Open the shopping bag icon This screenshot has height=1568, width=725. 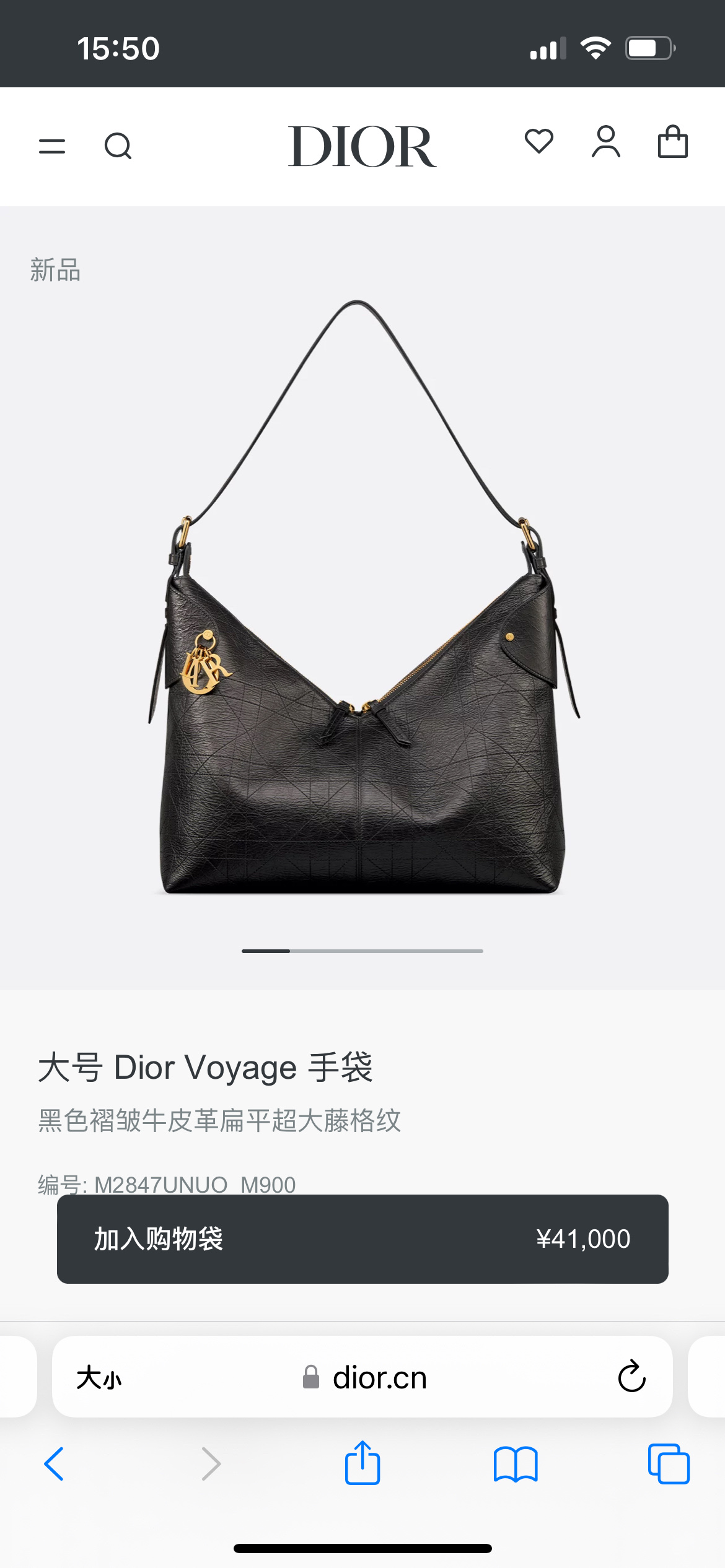(x=673, y=142)
